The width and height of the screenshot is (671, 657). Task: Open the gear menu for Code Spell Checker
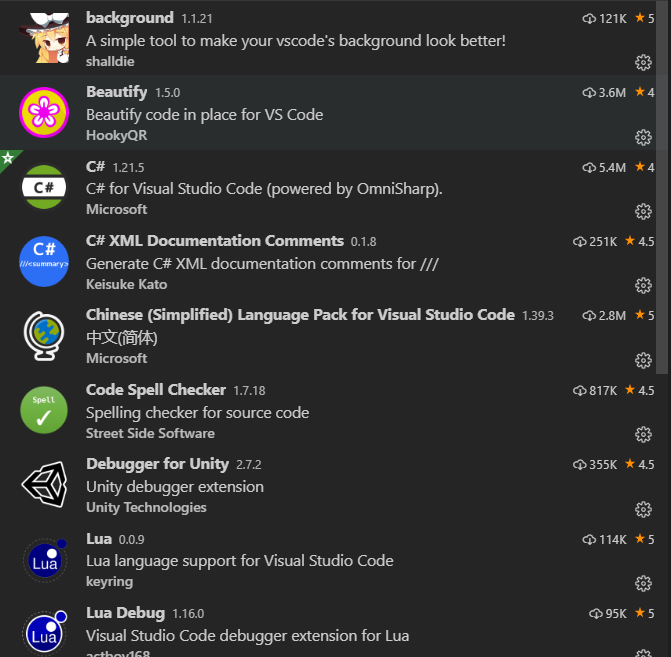click(643, 434)
